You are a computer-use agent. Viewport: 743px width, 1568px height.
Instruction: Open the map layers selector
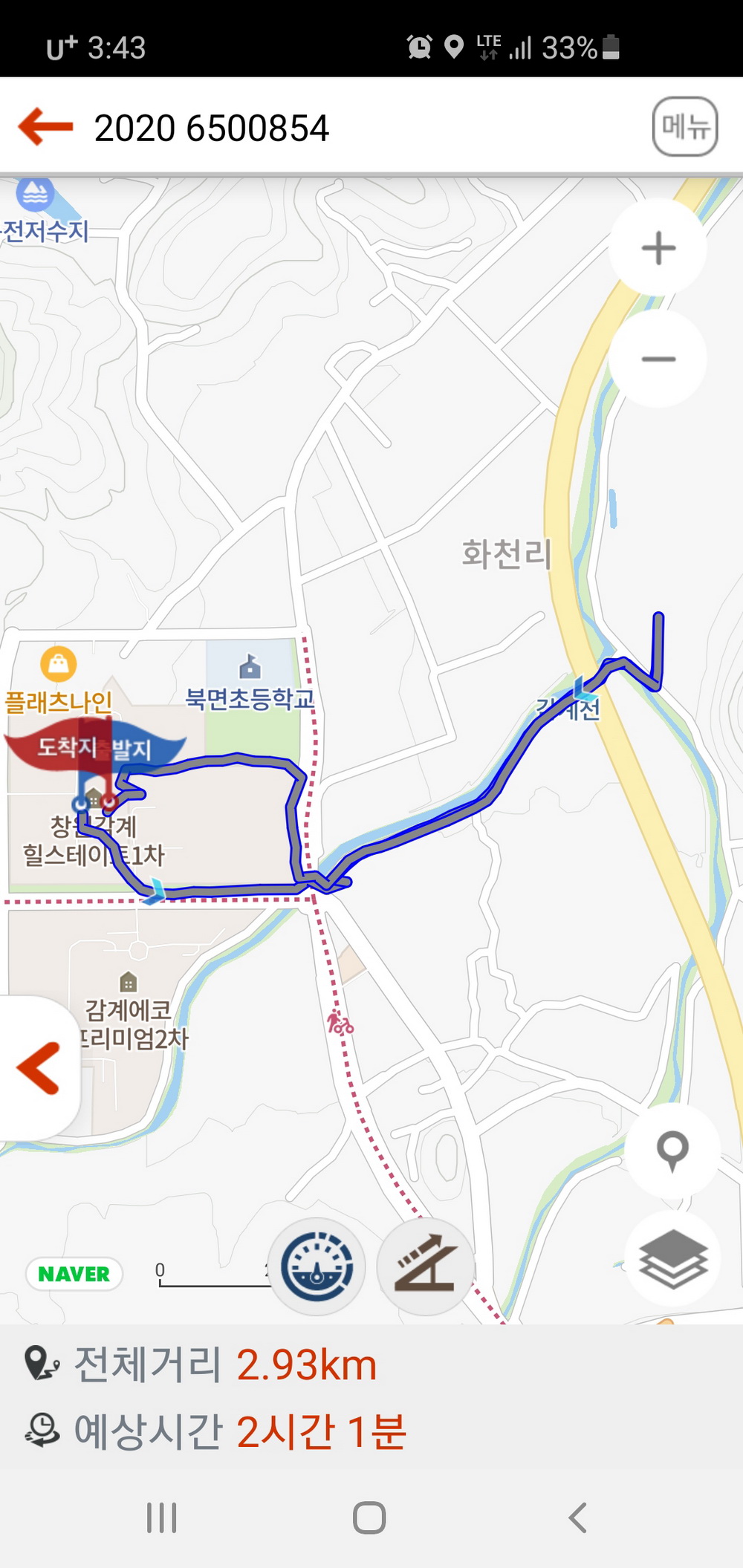pyautogui.click(x=672, y=1259)
